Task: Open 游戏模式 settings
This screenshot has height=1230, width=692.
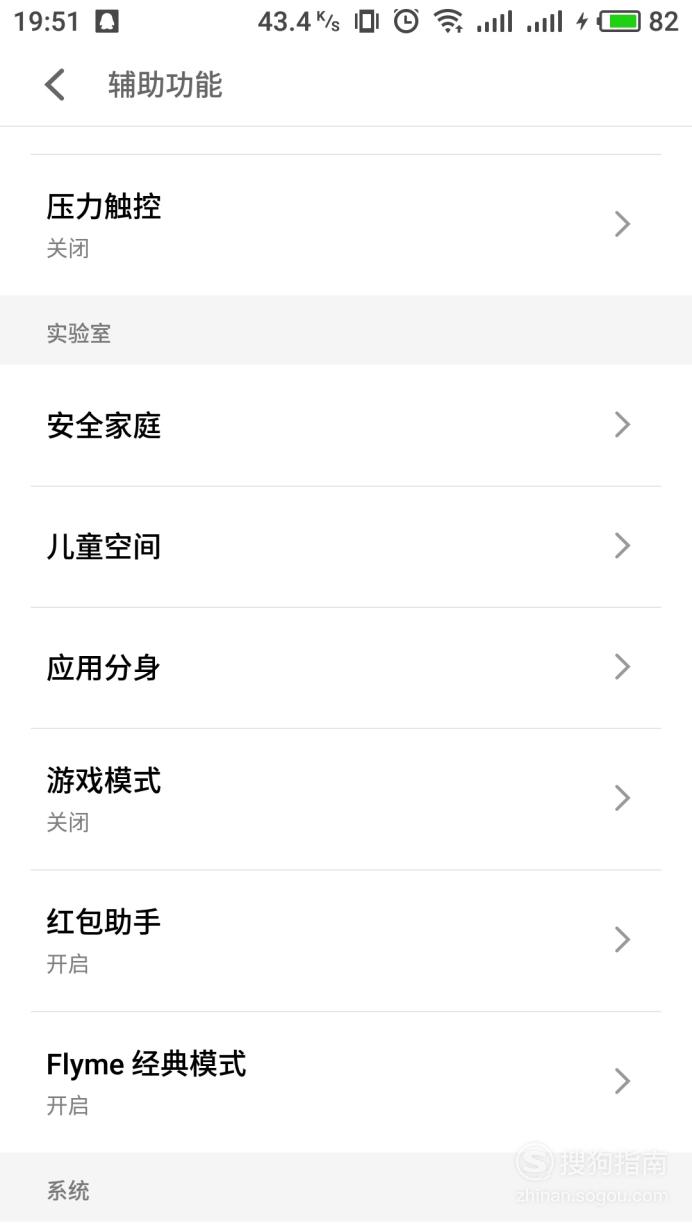Action: [346, 799]
